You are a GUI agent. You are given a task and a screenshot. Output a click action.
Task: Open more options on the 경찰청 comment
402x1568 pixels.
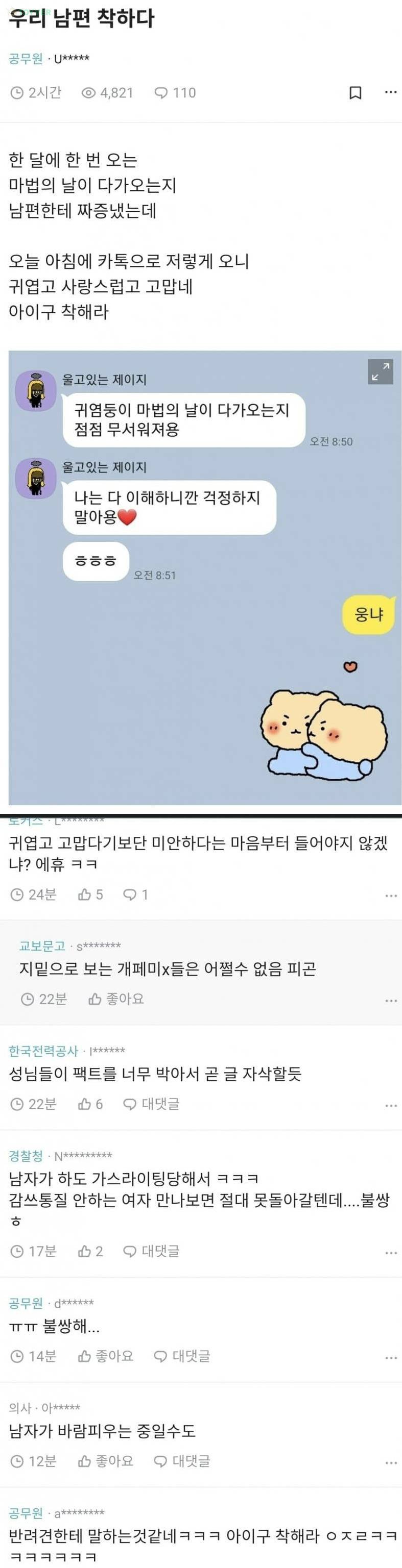(390, 1252)
